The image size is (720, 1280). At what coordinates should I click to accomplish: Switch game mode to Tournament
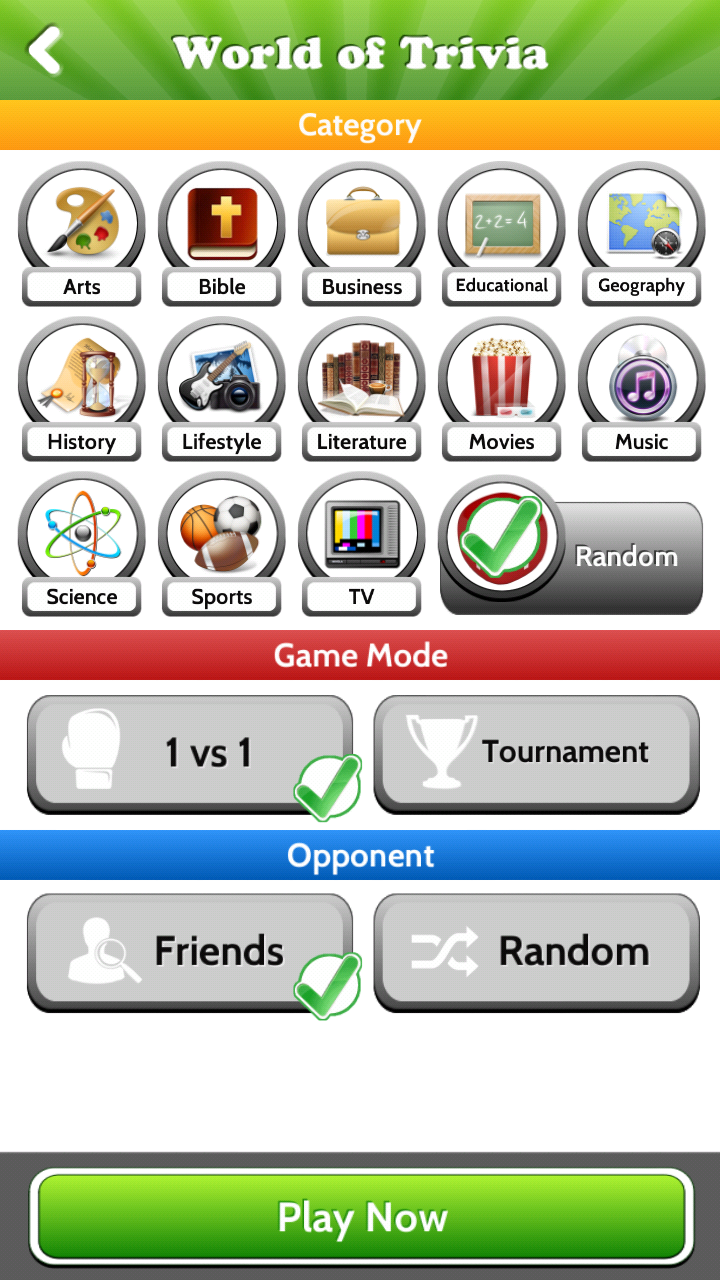pyautogui.click(x=537, y=754)
